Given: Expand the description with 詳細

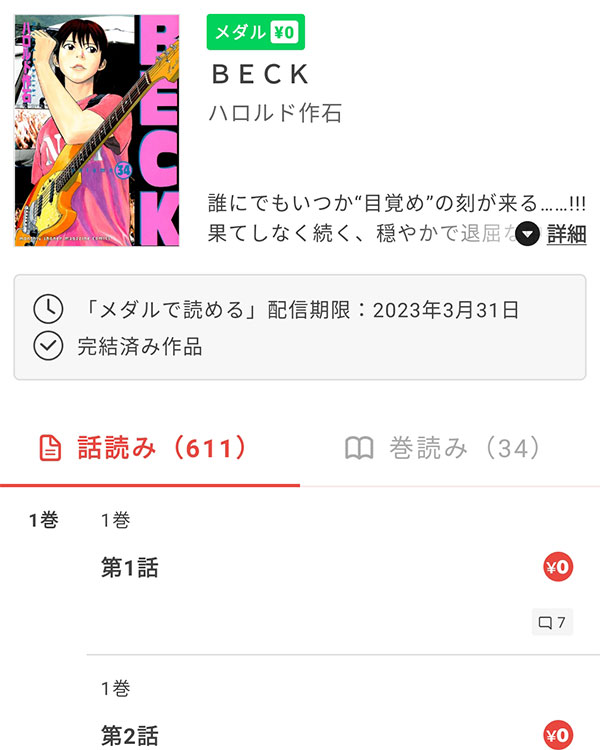Looking at the screenshot, I should pyautogui.click(x=553, y=234).
